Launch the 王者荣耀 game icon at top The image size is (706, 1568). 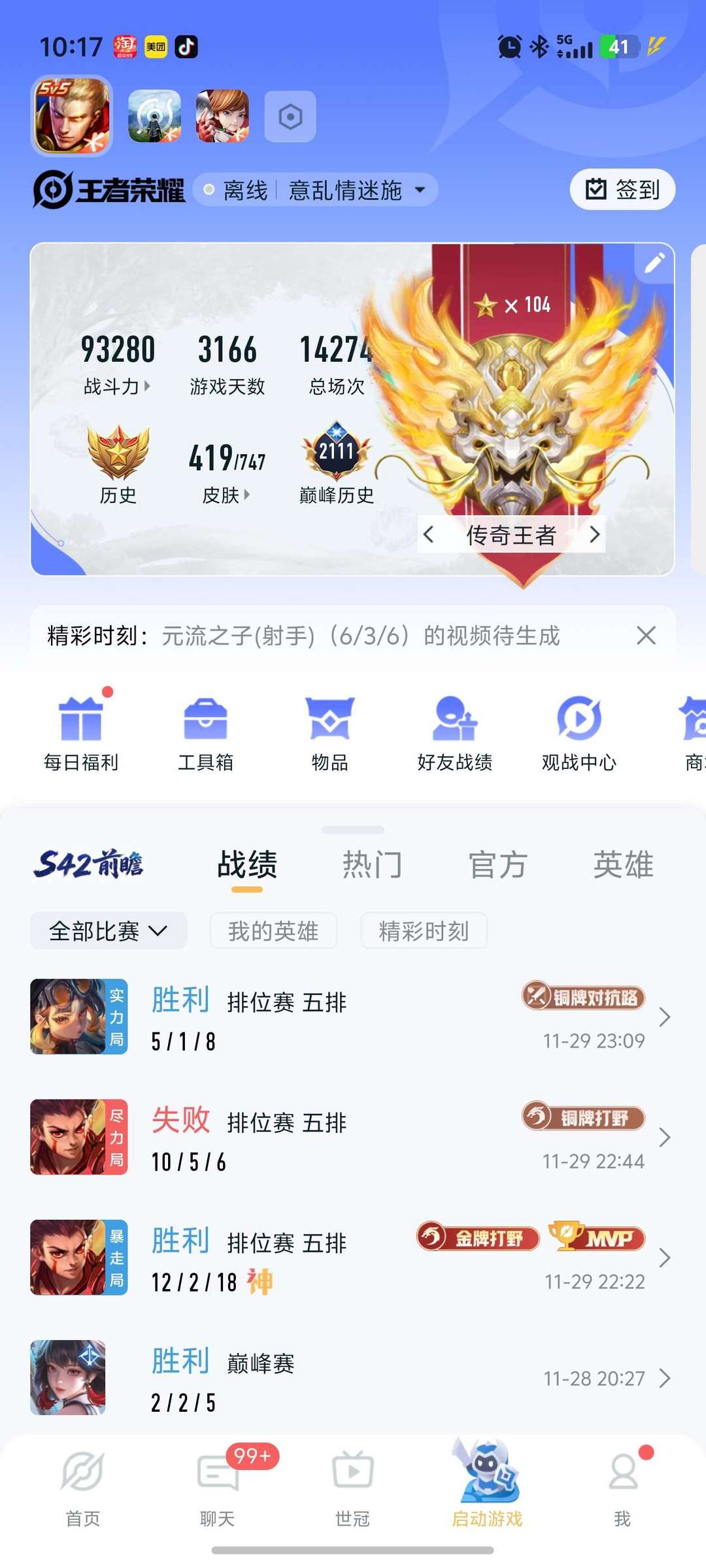tap(71, 116)
